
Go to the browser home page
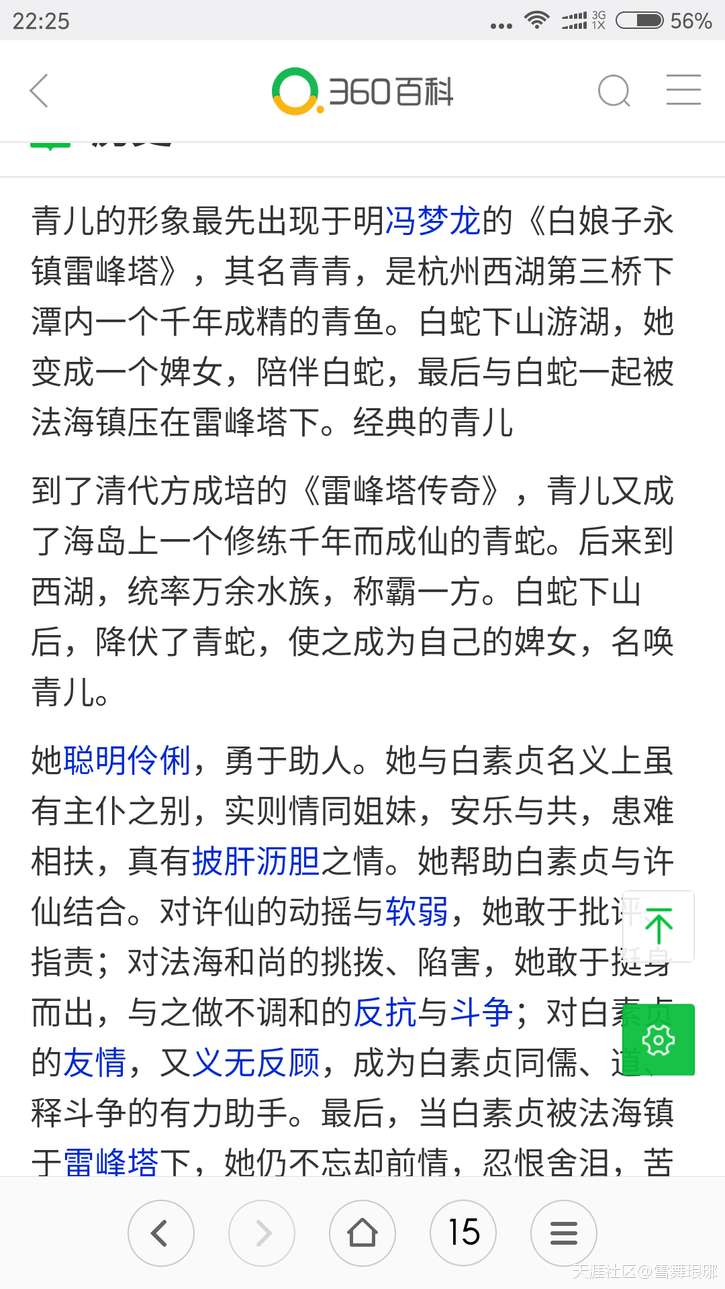click(x=362, y=1233)
